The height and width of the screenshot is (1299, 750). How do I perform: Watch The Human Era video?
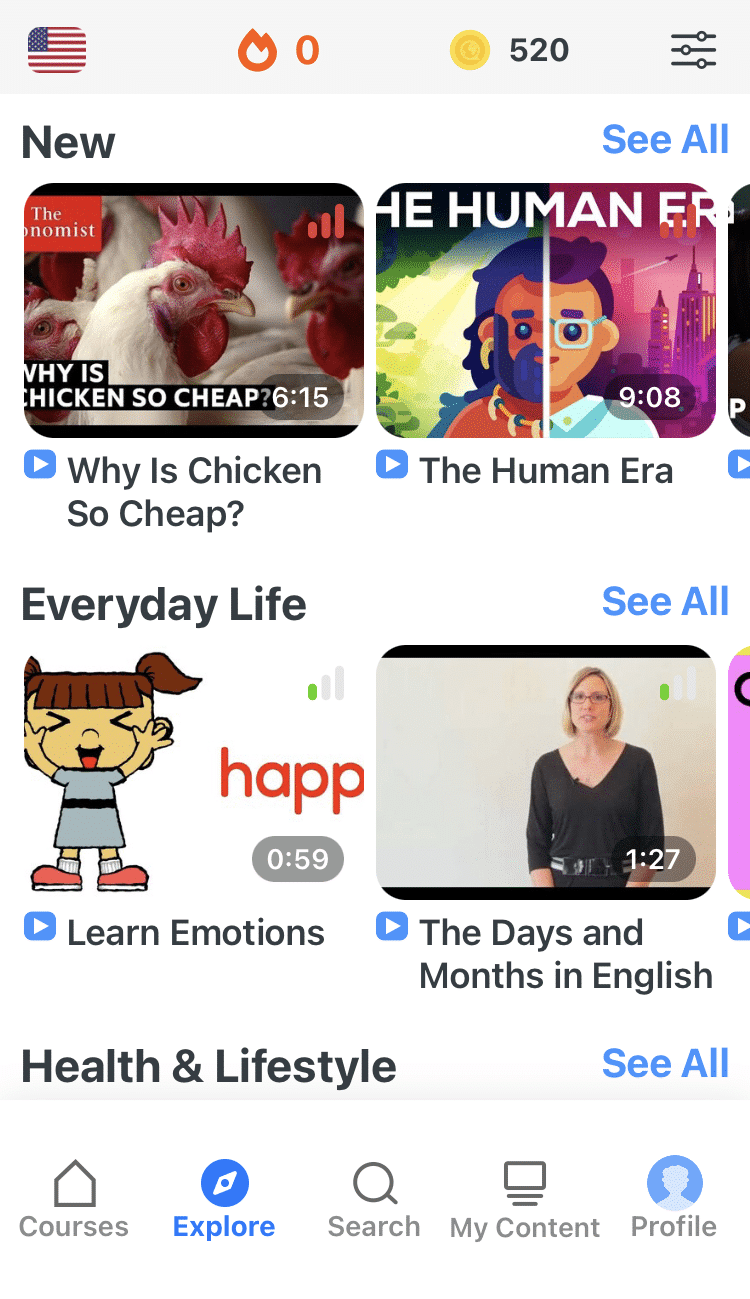546,310
